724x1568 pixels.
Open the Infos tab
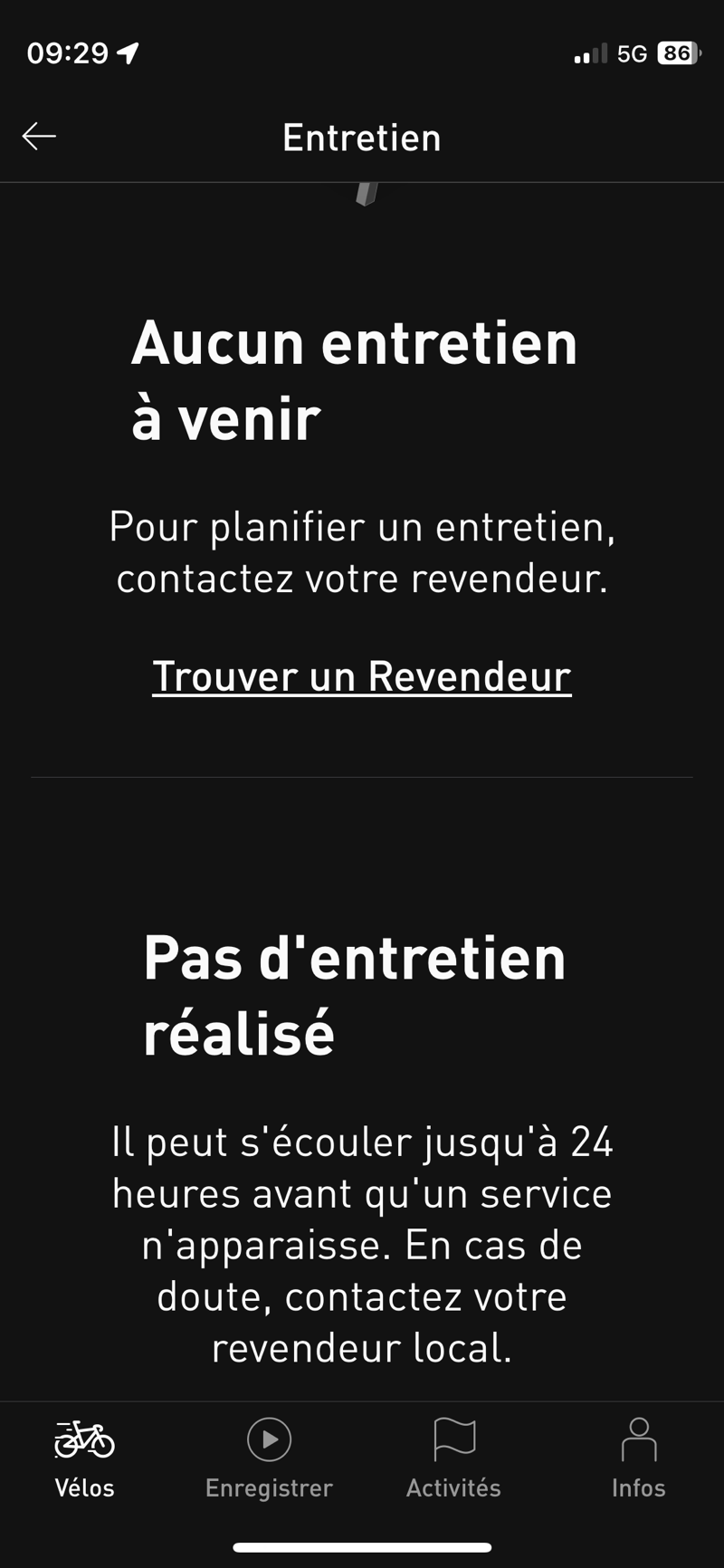[638, 1458]
